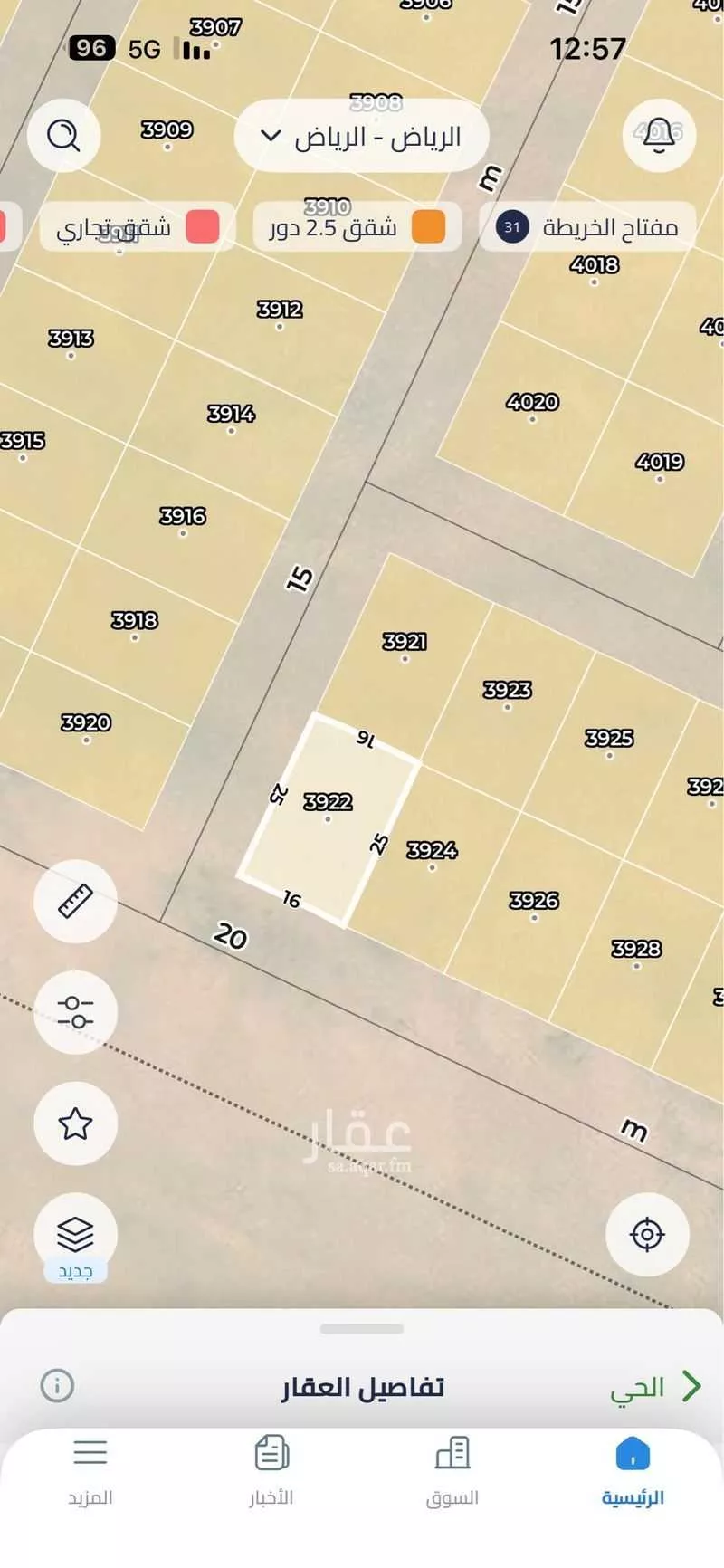Open notifications via the bell icon
The width and height of the screenshot is (724, 1568).
[659, 136]
